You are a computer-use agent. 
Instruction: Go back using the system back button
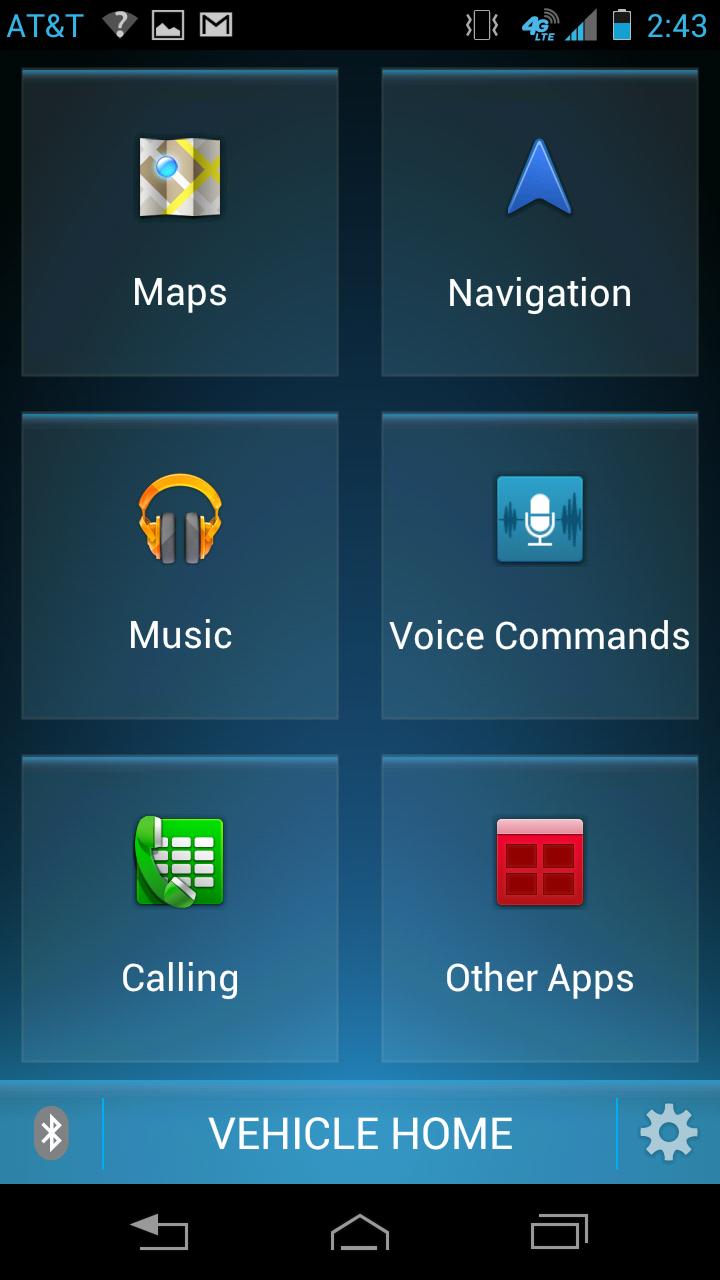[x=160, y=1232]
